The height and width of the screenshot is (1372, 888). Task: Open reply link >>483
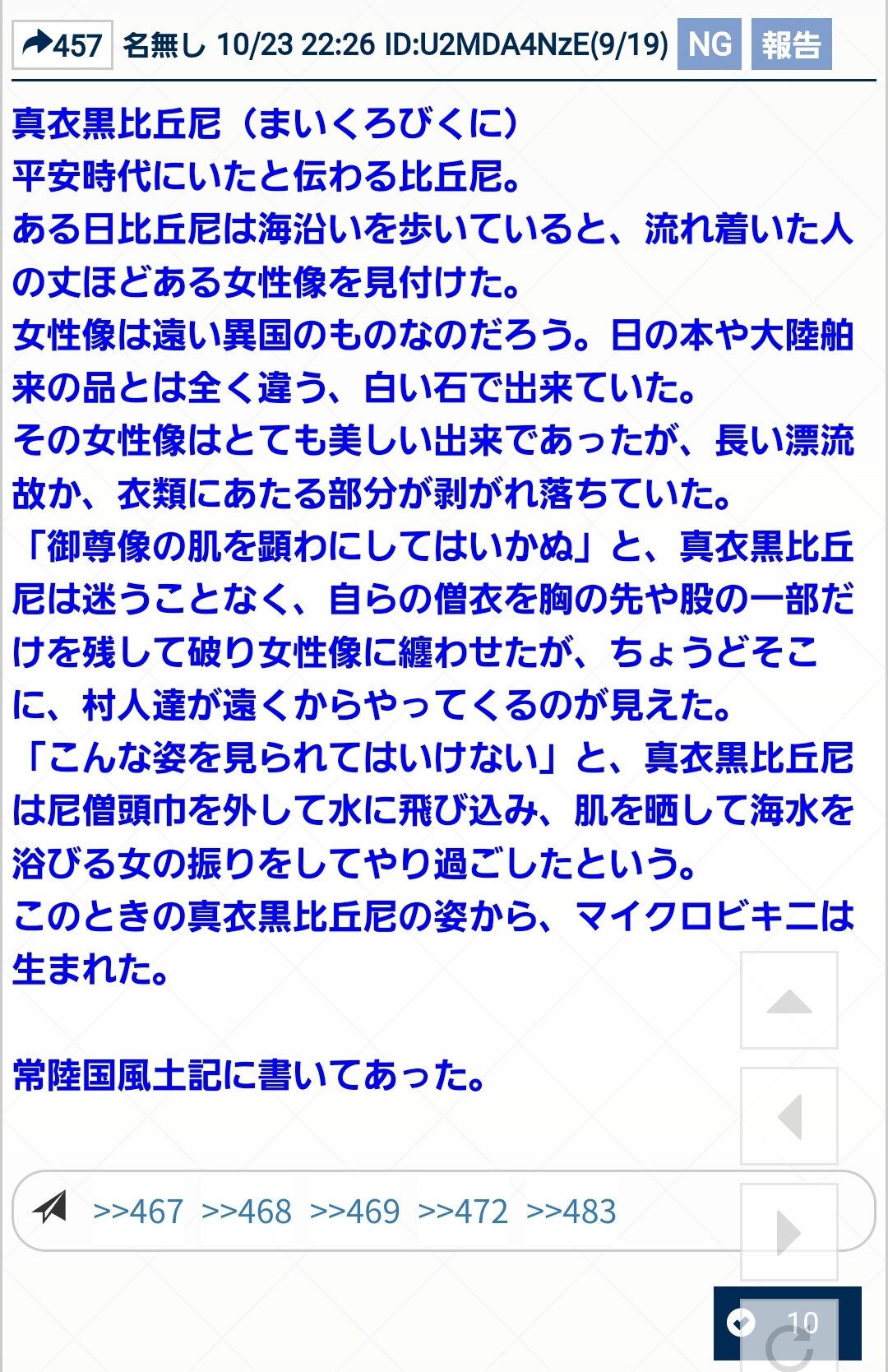(x=571, y=1212)
